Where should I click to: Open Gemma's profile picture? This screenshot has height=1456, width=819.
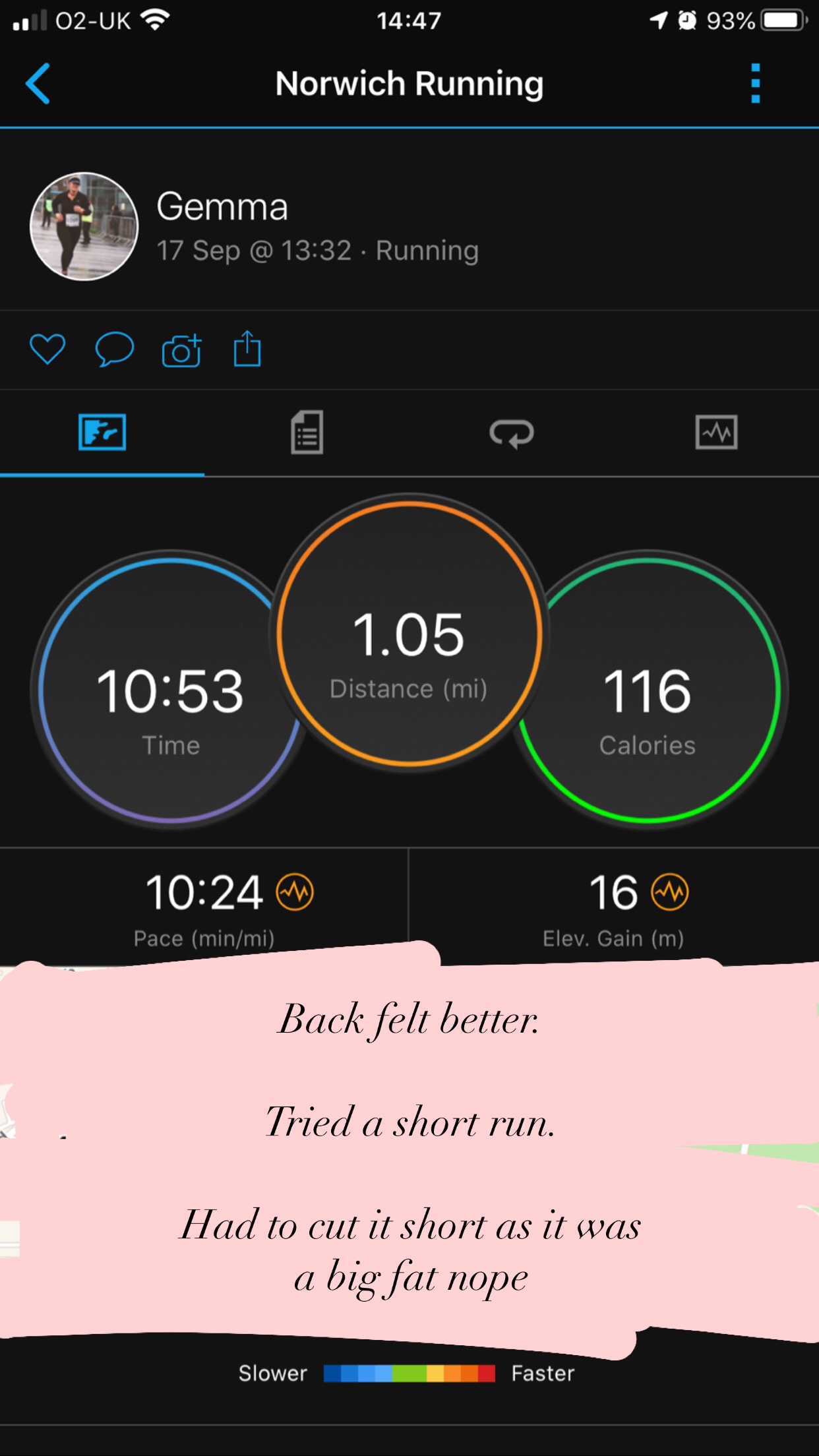[x=84, y=227]
